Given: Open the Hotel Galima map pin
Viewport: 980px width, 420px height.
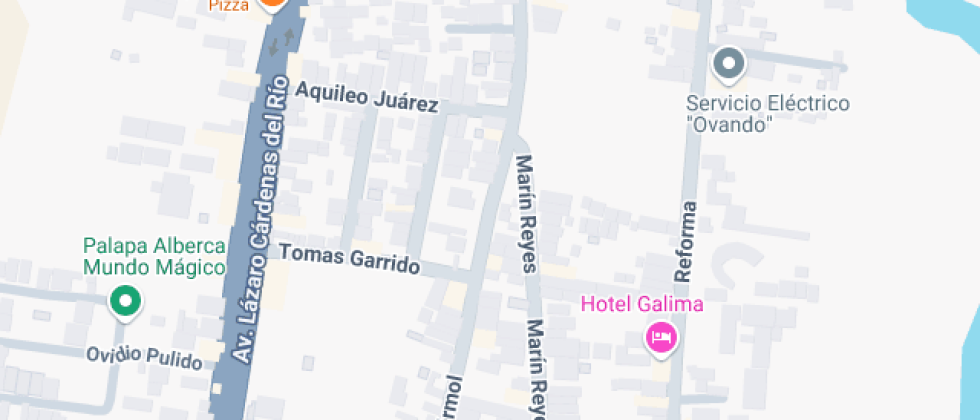Looking at the screenshot, I should coord(661,336).
